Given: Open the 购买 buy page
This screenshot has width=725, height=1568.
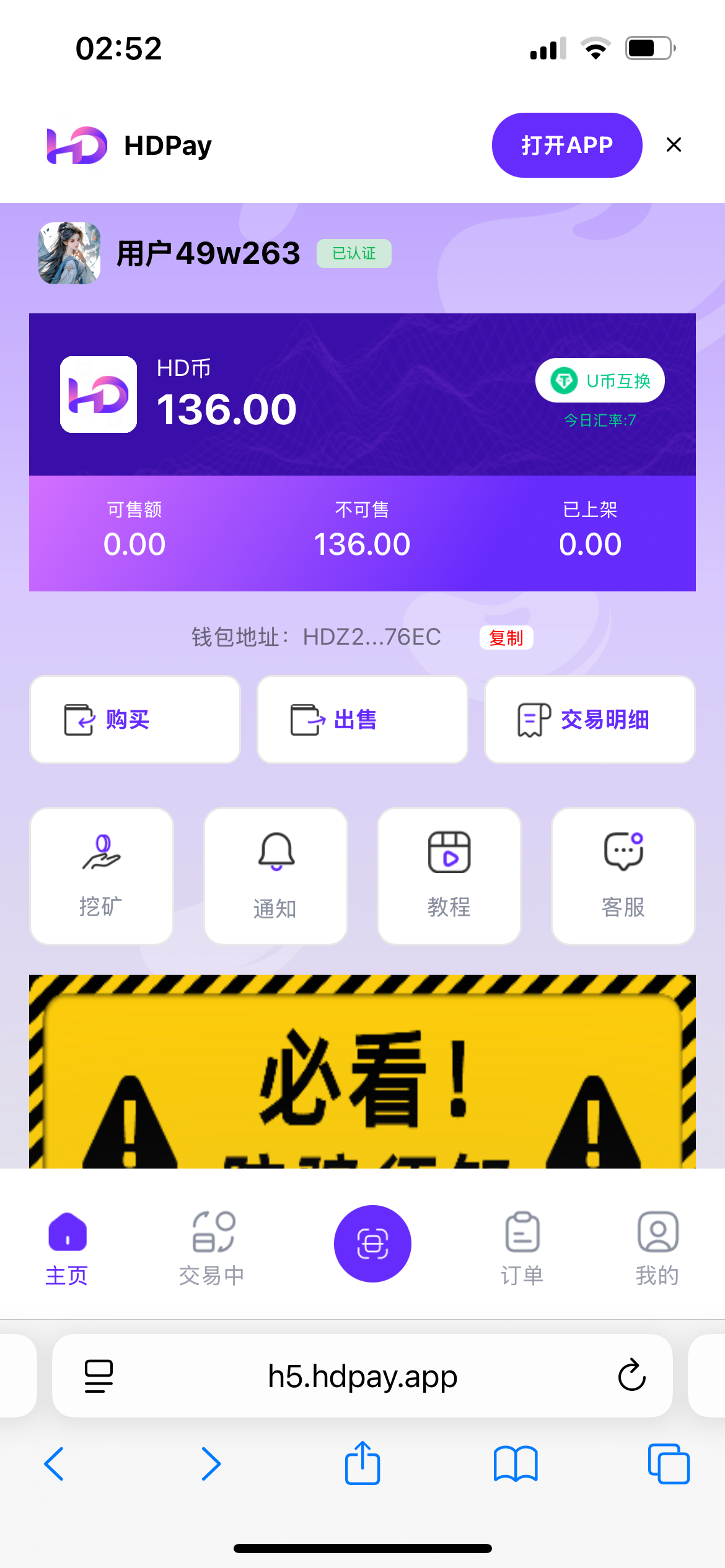Looking at the screenshot, I should pos(135,720).
